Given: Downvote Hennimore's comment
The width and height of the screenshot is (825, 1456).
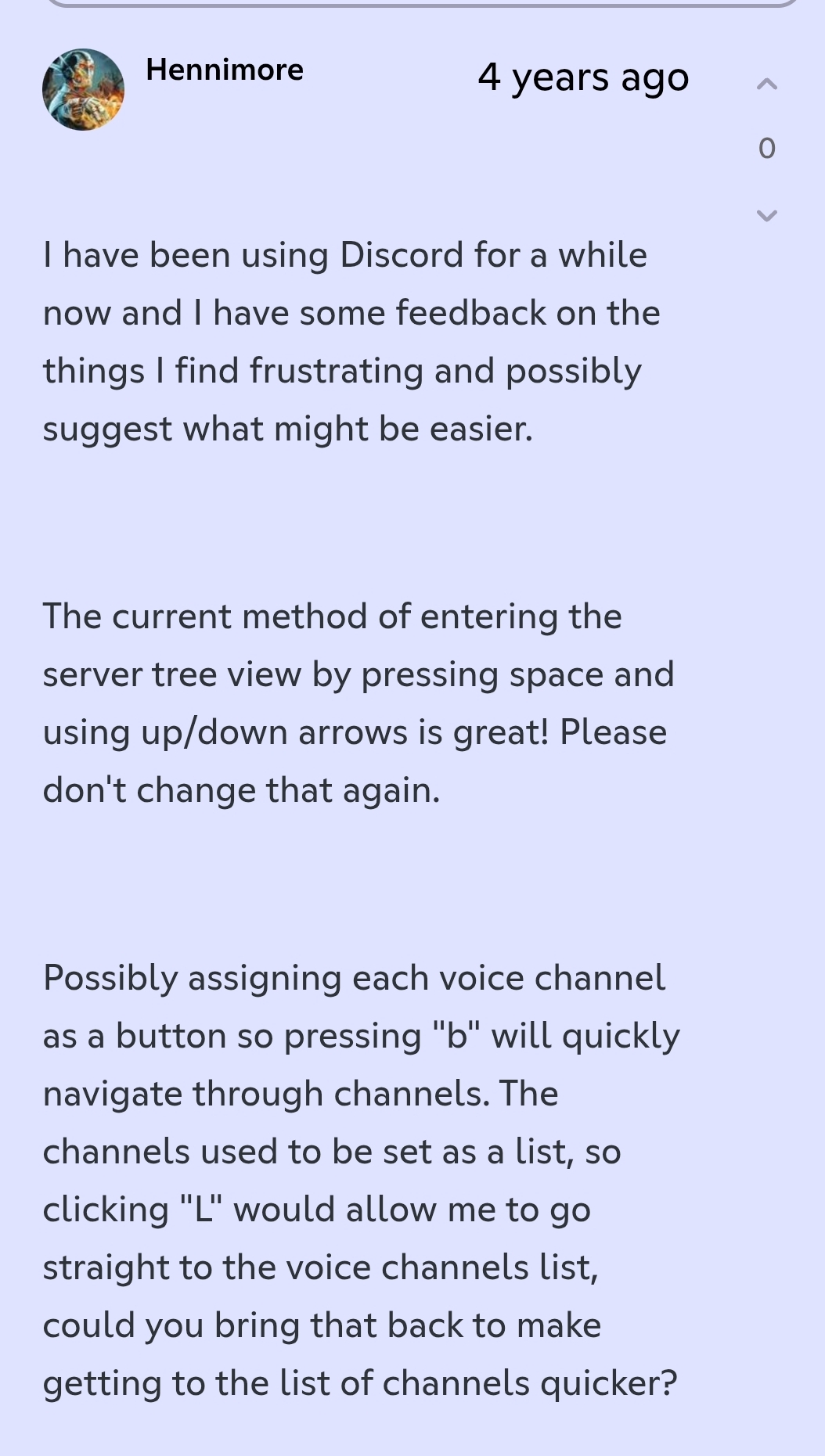Looking at the screenshot, I should (767, 215).
